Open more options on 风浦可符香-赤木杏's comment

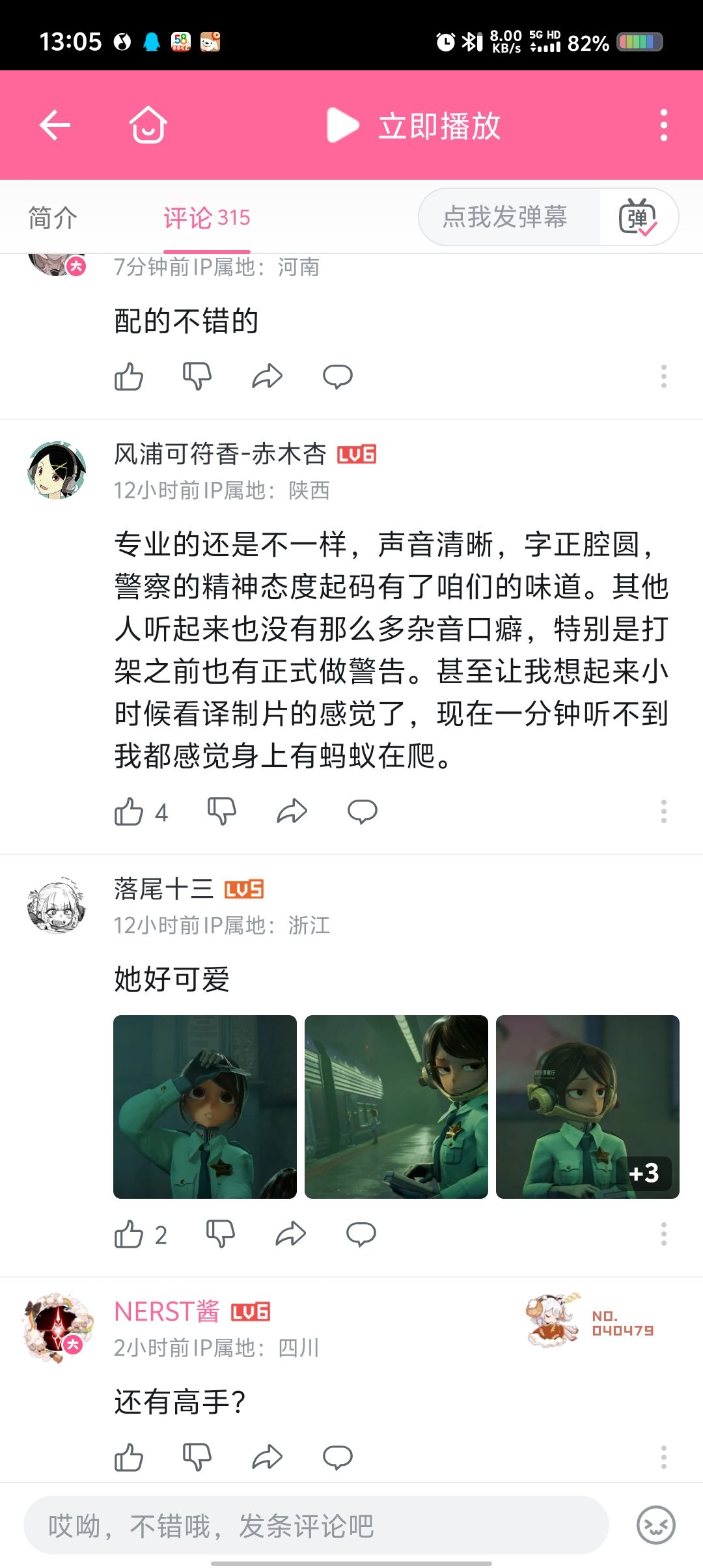tap(663, 811)
